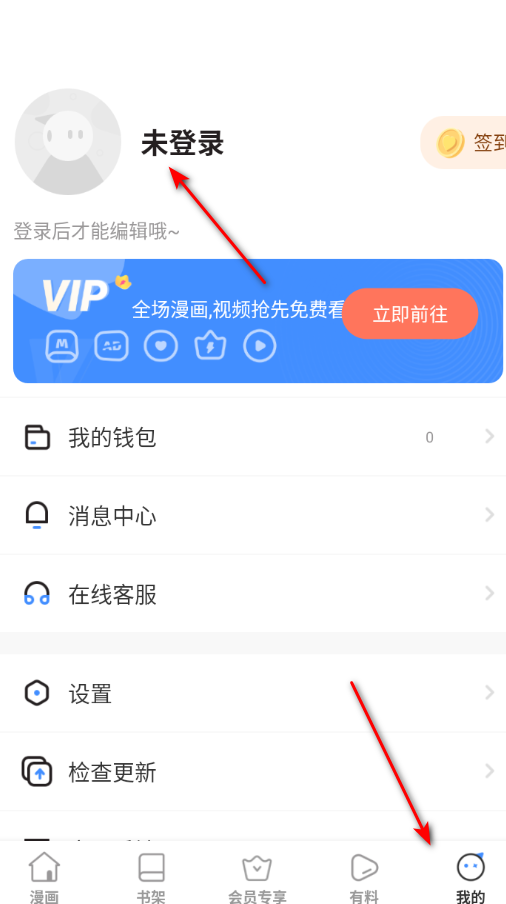This screenshot has width=506, height=904.
Task: Switch to the 漫画 tab
Action: pos(44,876)
